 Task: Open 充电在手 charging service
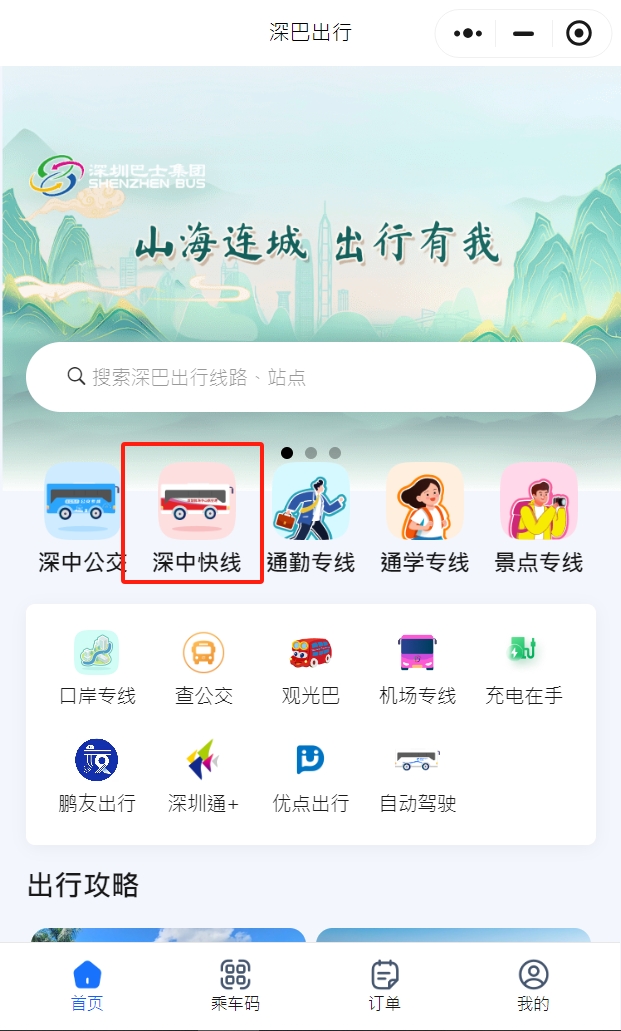[x=524, y=667]
